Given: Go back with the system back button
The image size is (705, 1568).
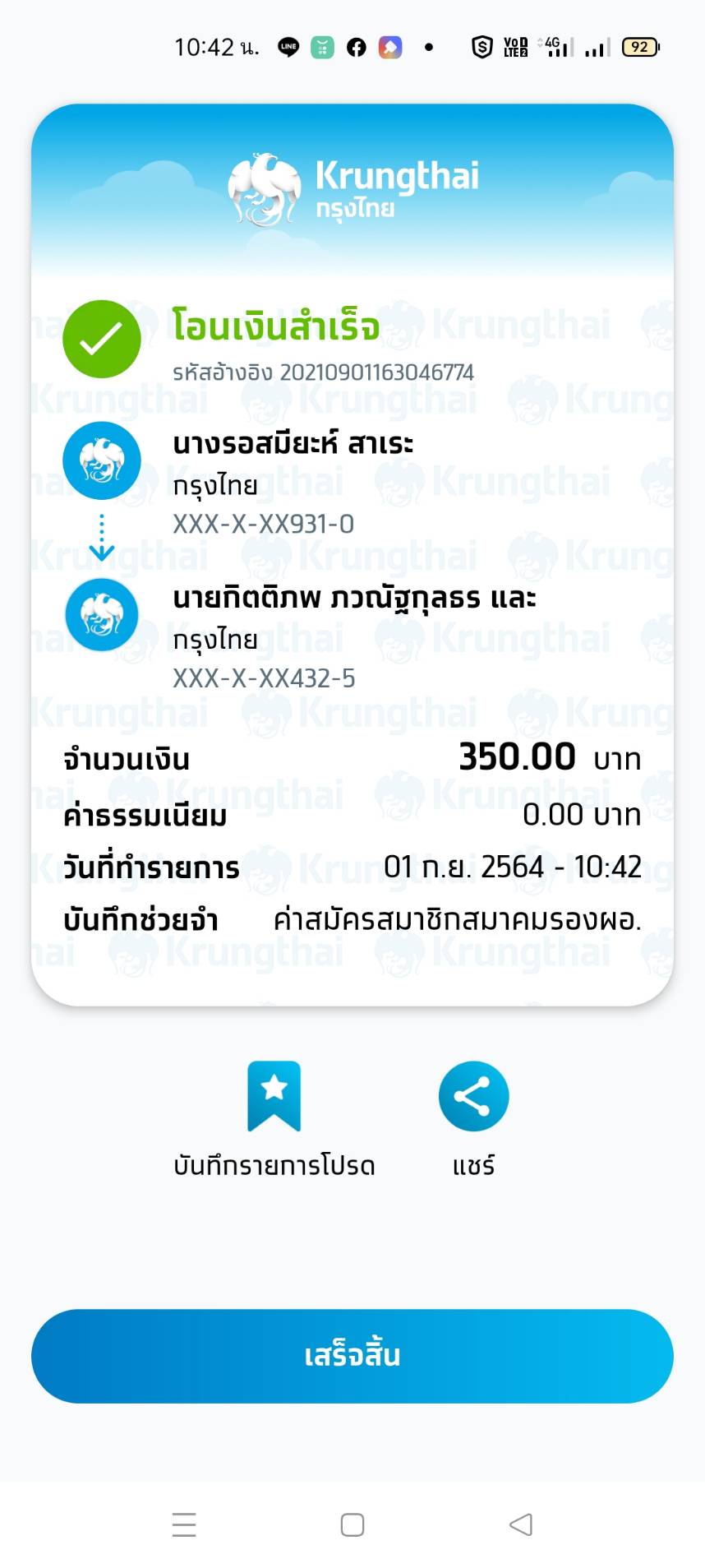Looking at the screenshot, I should (520, 1524).
